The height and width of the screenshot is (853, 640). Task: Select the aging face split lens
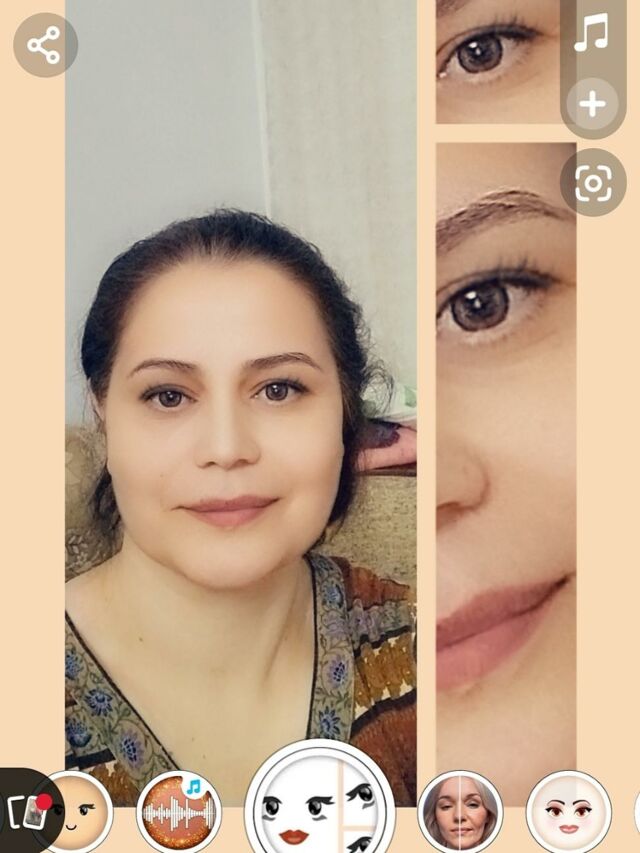pos(459,812)
